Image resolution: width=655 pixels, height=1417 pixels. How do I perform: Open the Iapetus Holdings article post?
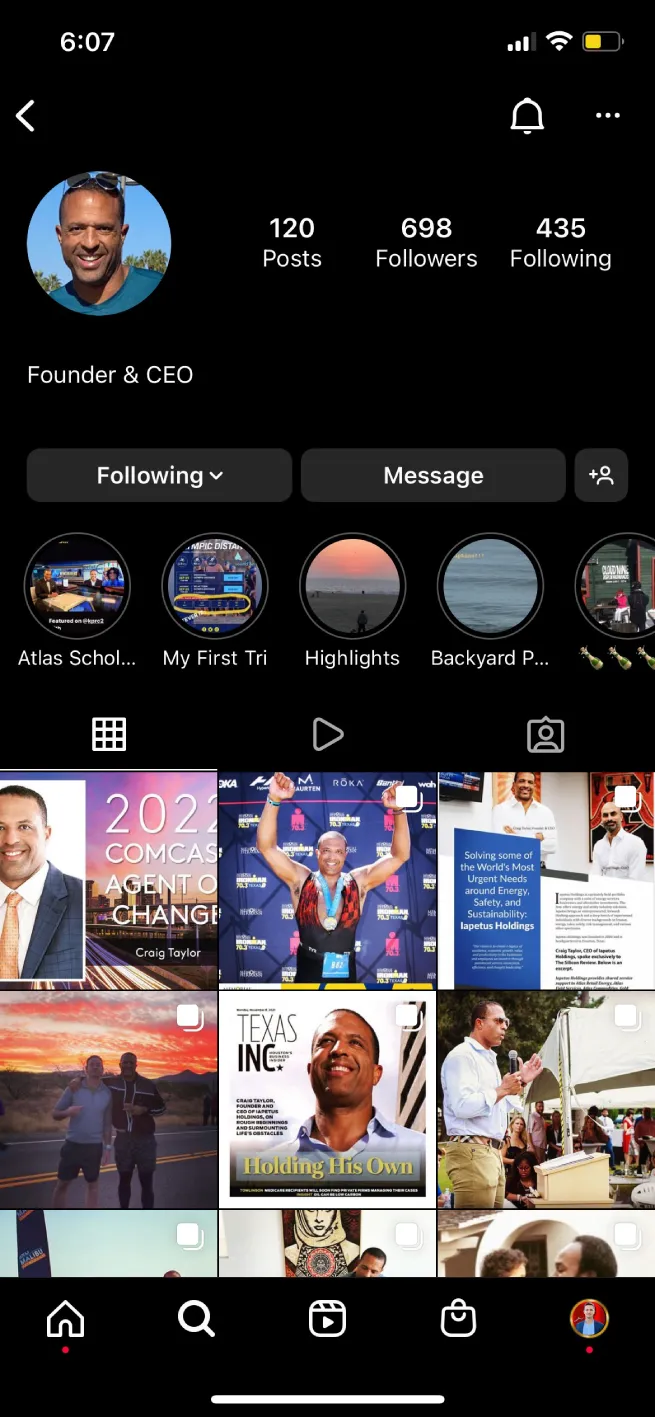[x=546, y=880]
